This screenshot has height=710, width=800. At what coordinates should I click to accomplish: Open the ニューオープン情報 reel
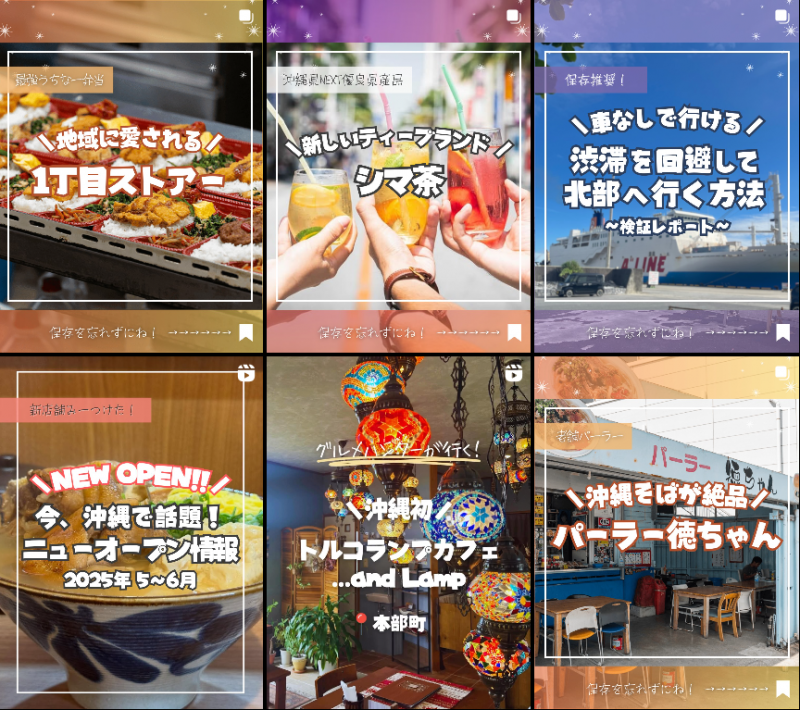(x=131, y=532)
